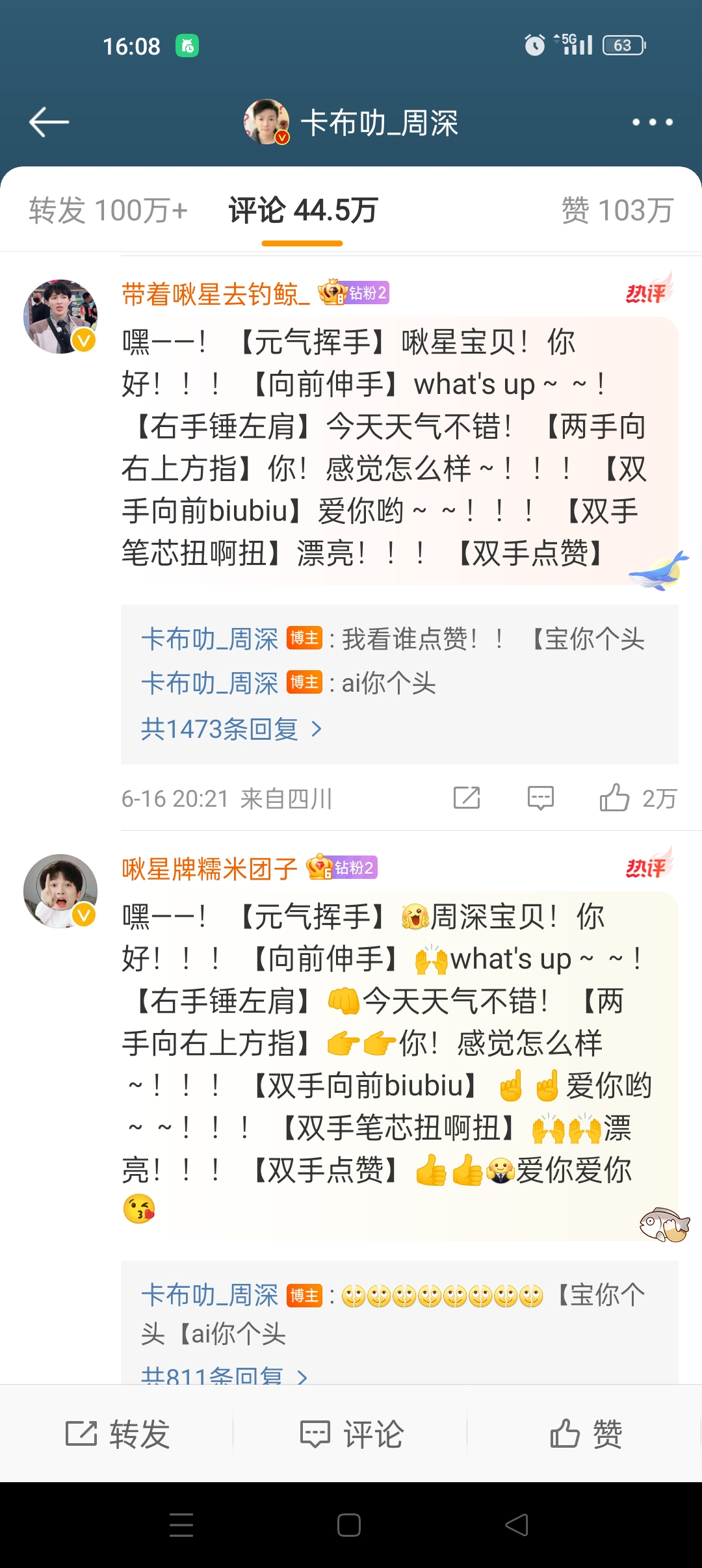Reply to the comment from 四川

pos(540,798)
